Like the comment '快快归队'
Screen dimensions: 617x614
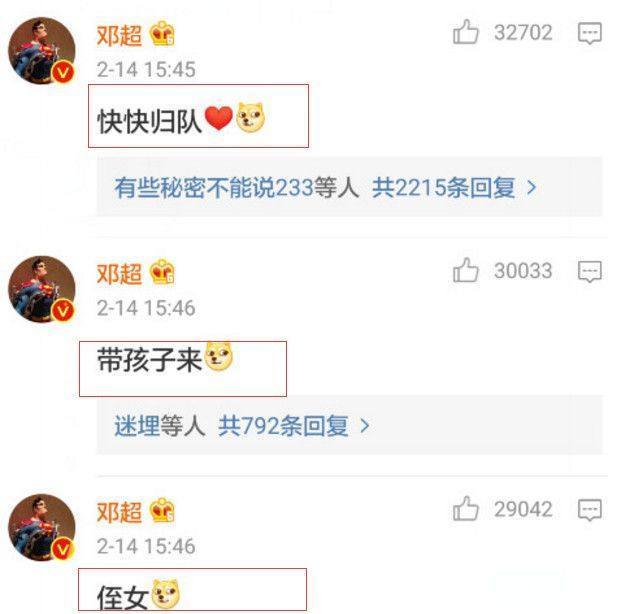tap(466, 33)
